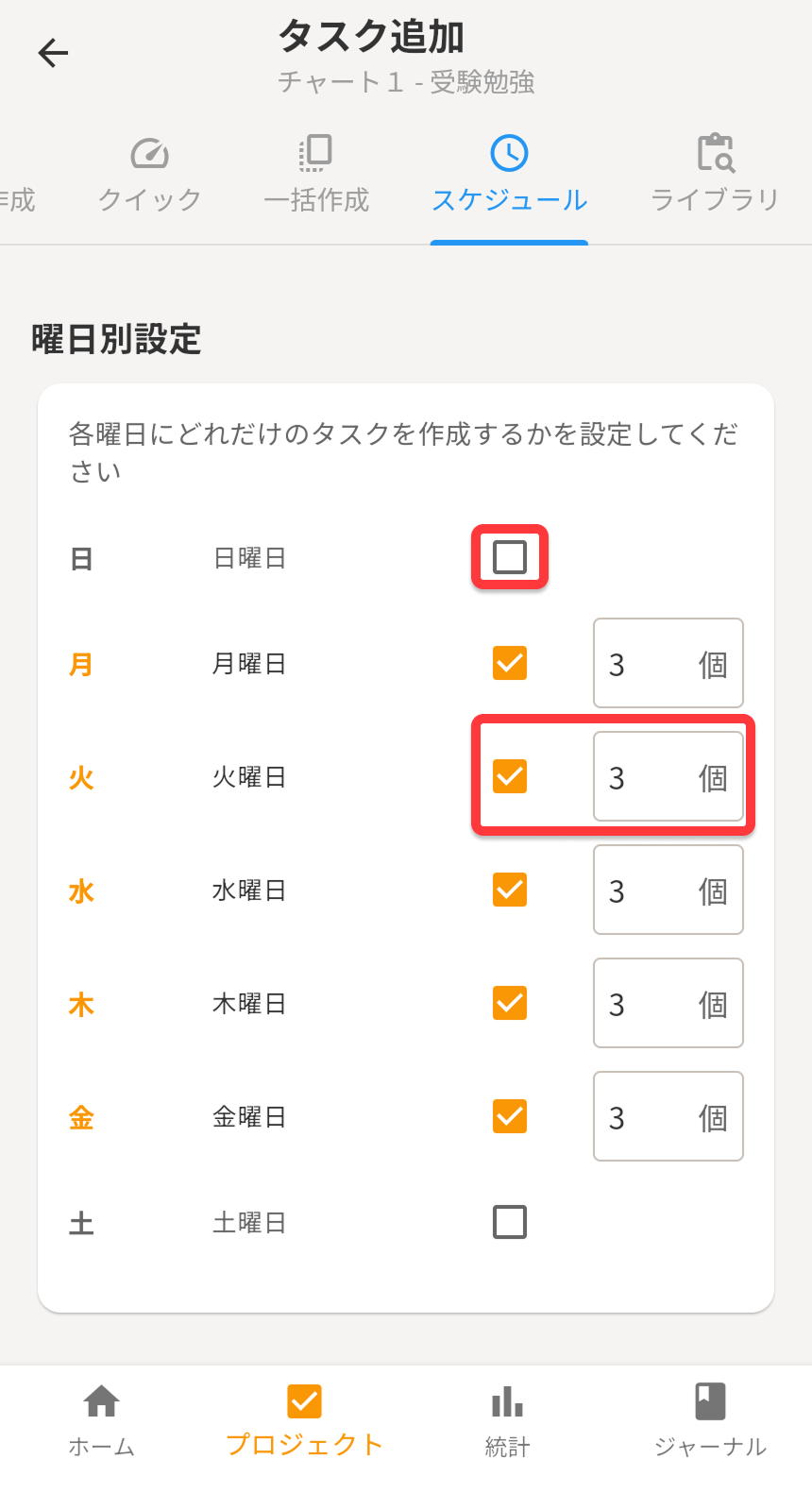The image size is (812, 1493).
Task: Toggle the 水曜日 Wednesday checkbox
Action: tap(509, 890)
